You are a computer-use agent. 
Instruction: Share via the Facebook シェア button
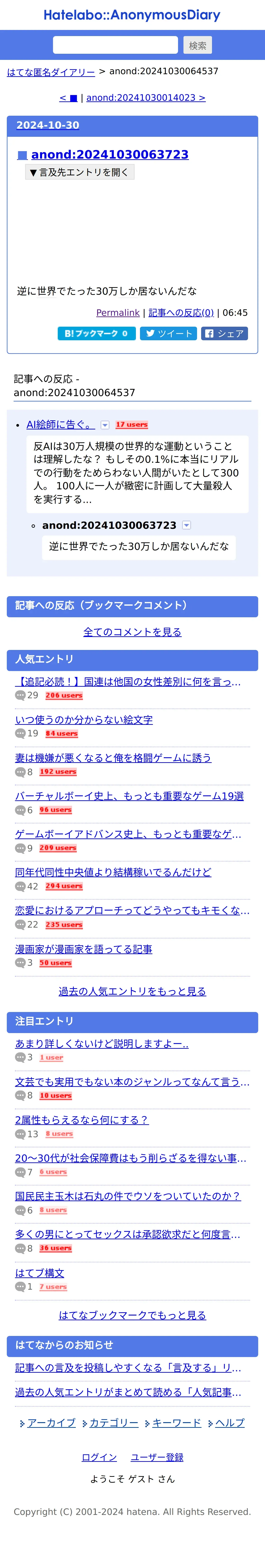coord(224,333)
